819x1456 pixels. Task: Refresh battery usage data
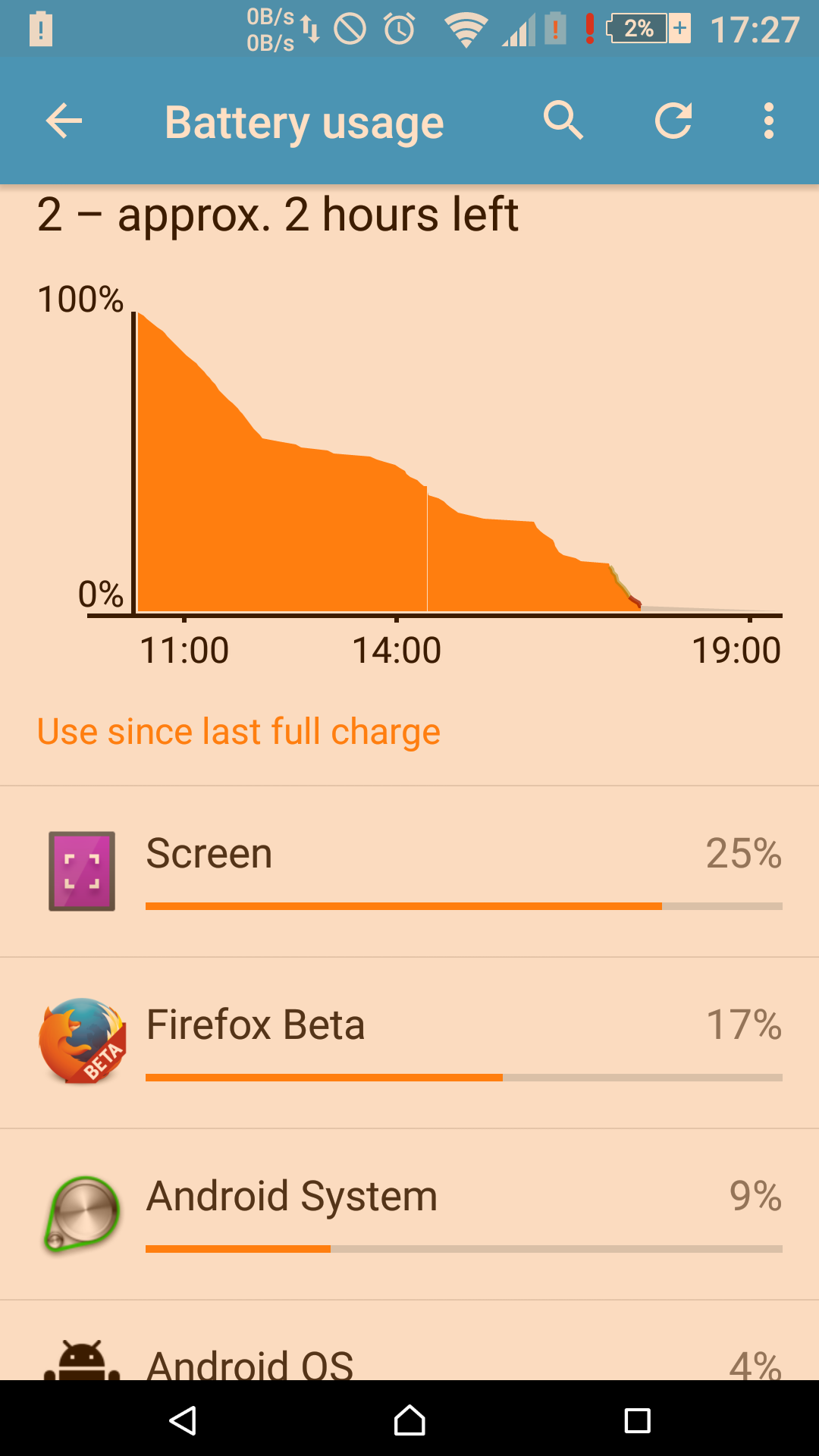(x=673, y=121)
